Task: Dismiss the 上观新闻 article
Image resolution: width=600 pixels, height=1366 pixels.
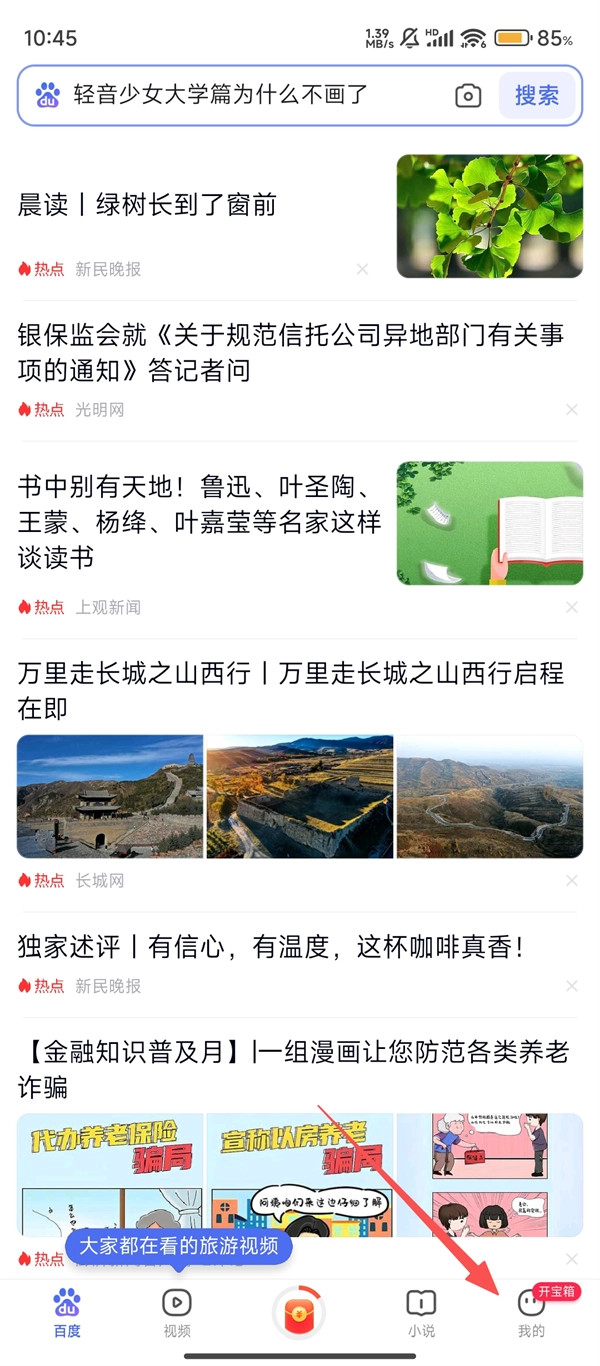Action: point(572,607)
